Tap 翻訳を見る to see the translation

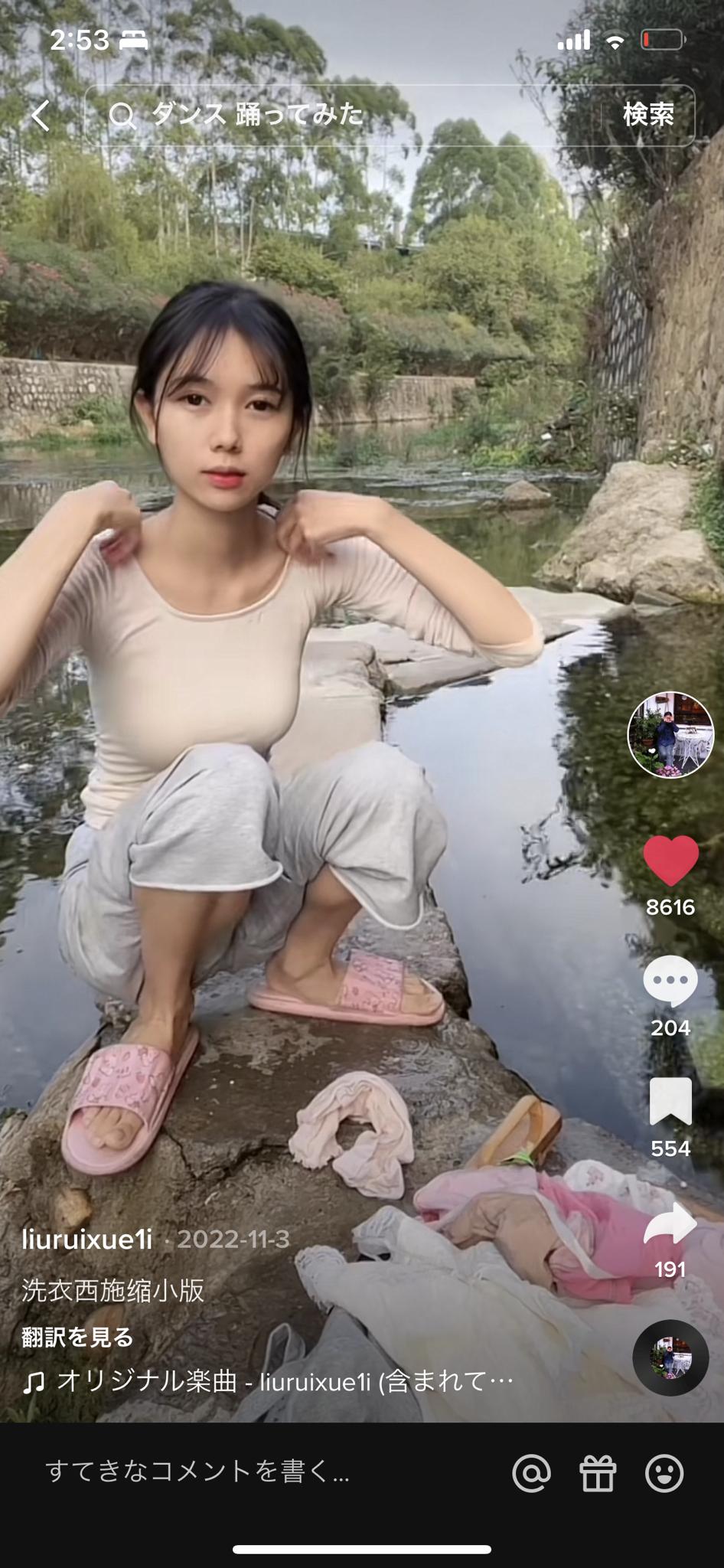tap(77, 1337)
